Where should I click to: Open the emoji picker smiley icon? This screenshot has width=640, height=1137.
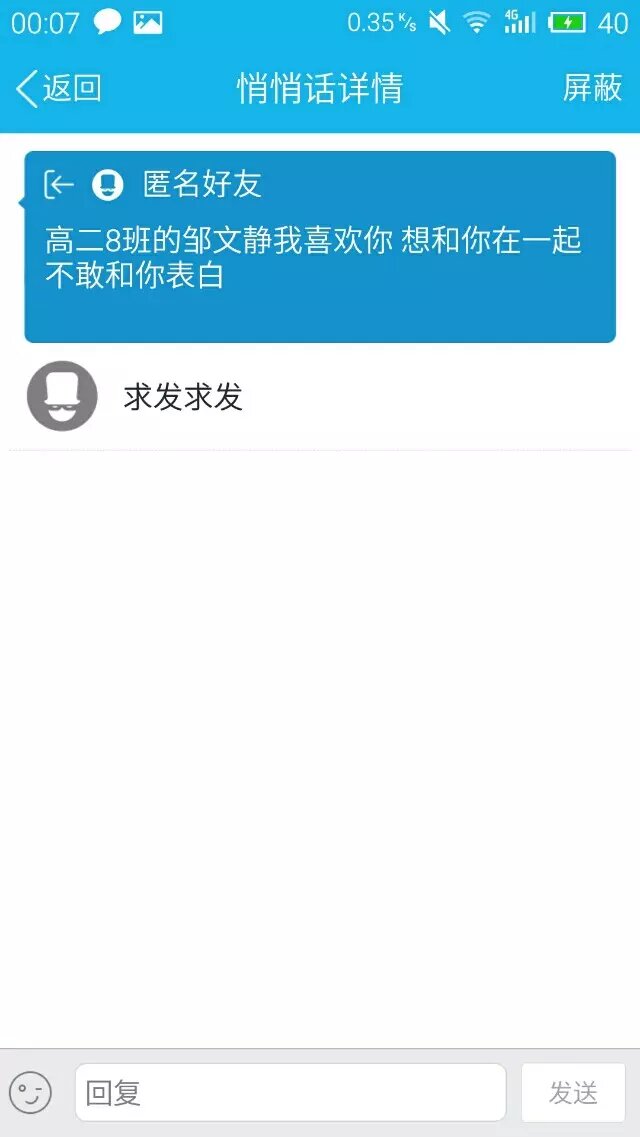[x=30, y=1093]
